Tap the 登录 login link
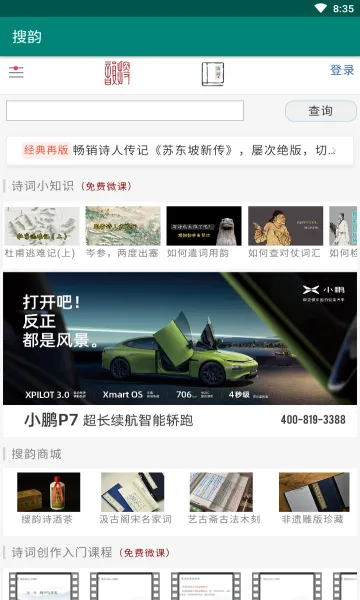Image resolution: width=360 pixels, height=600 pixels. click(342, 70)
